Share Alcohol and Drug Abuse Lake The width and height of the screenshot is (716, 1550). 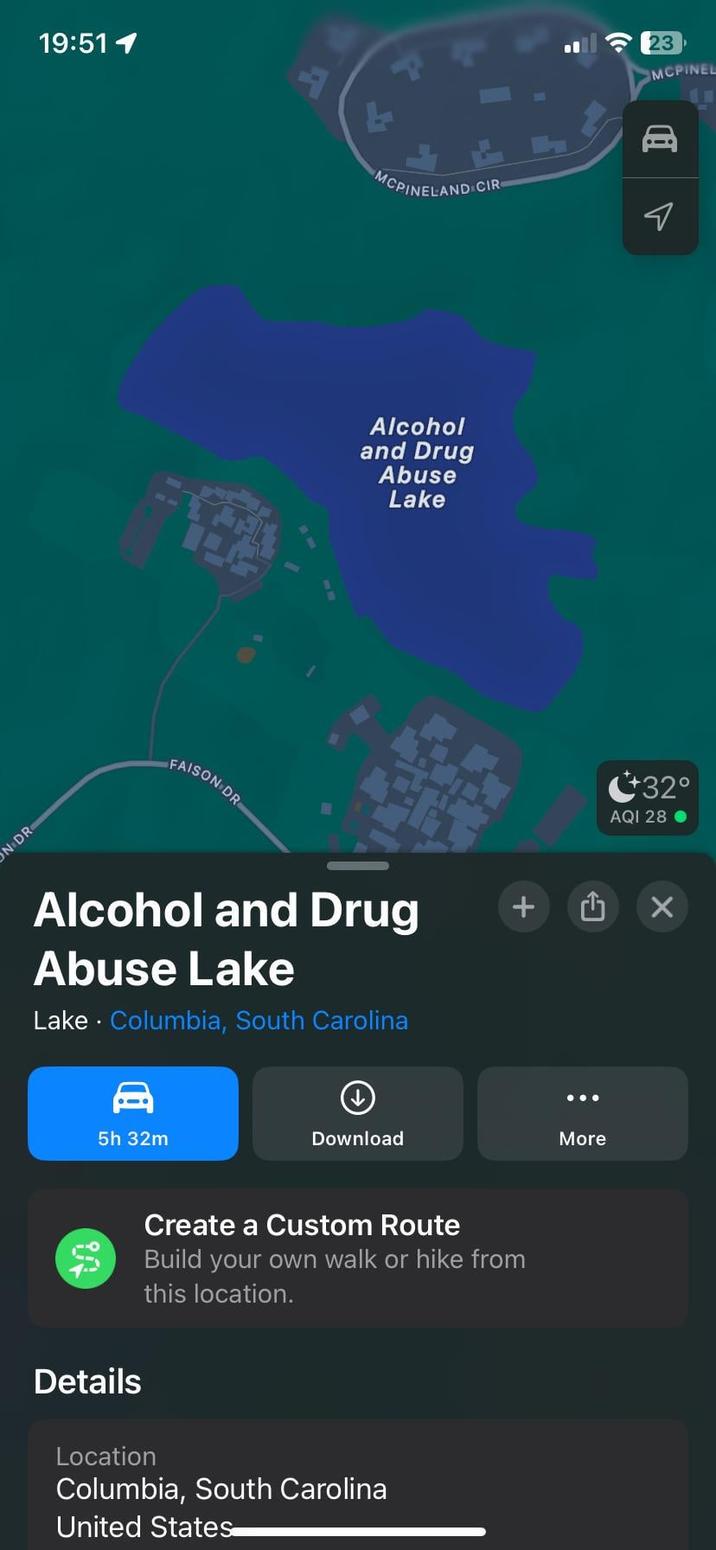[593, 907]
